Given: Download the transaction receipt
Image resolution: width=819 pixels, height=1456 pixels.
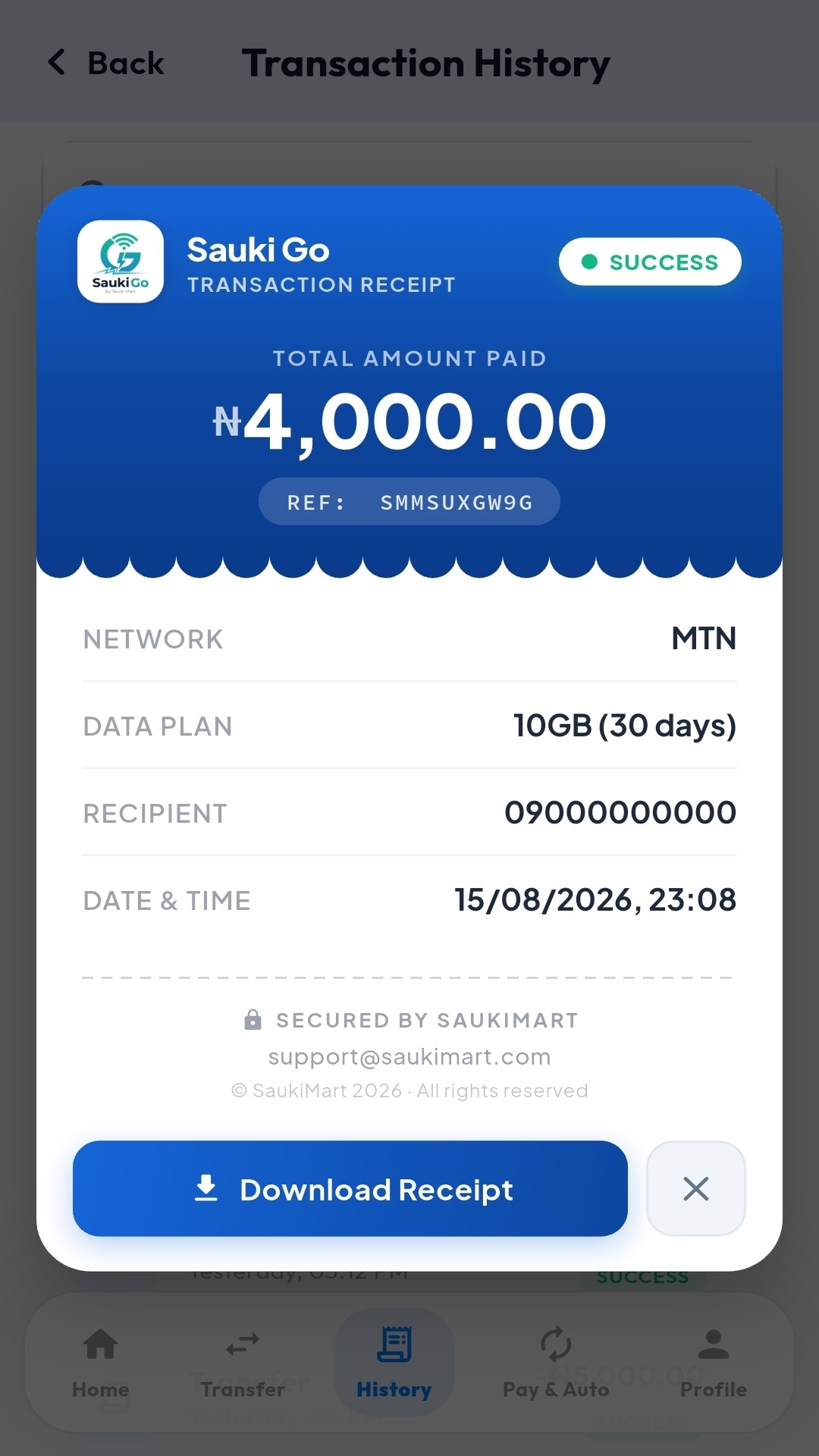Looking at the screenshot, I should click(x=350, y=1188).
